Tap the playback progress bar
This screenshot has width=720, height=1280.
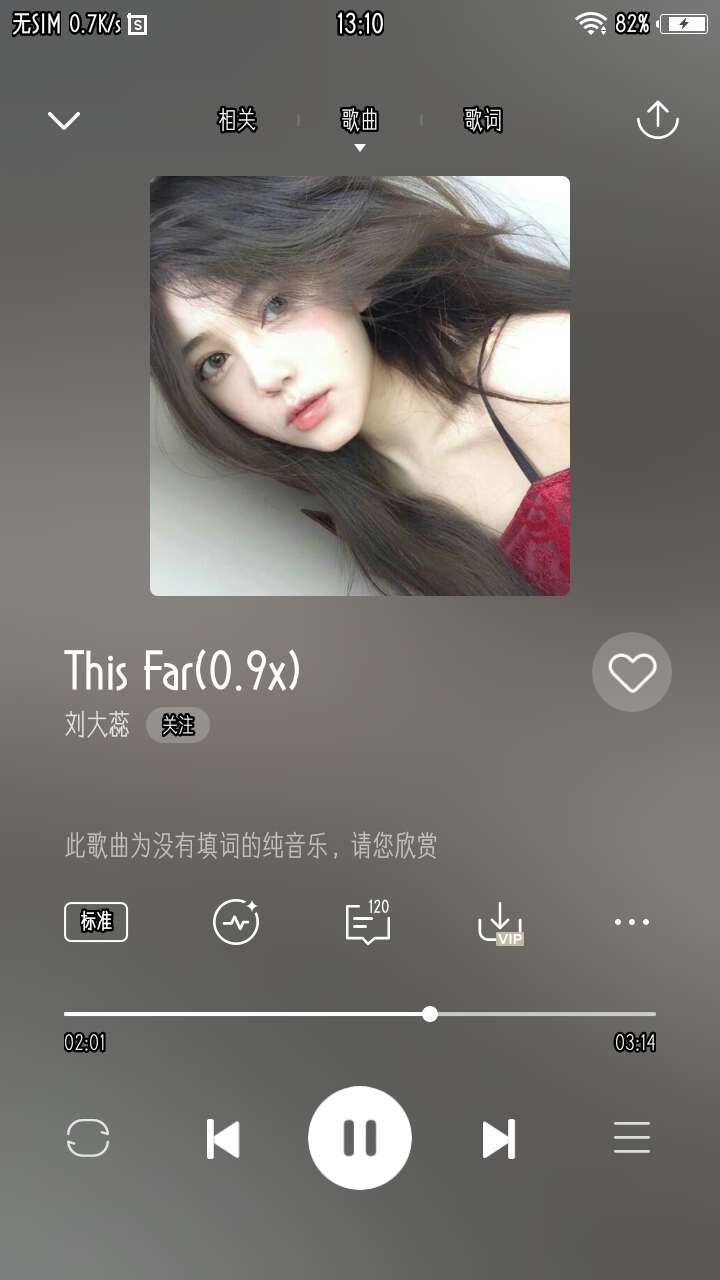click(360, 1014)
